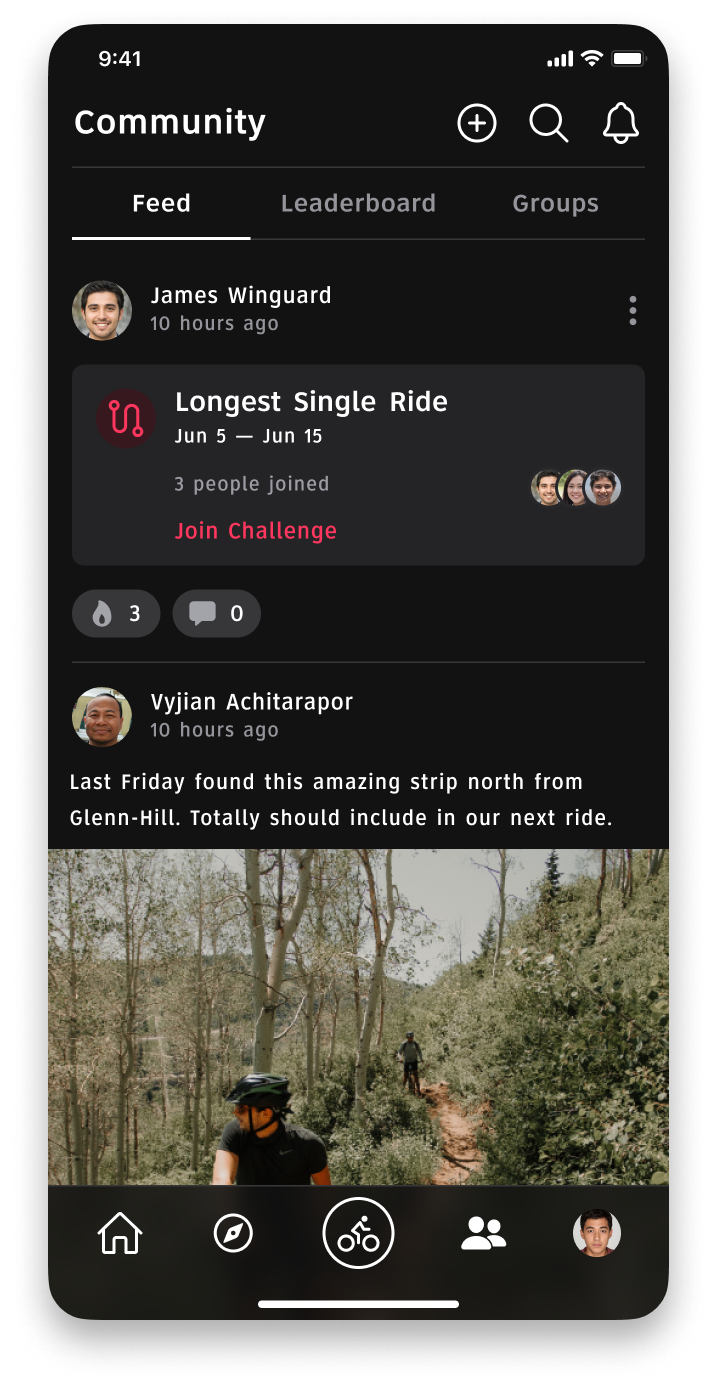Switch to the Leaderboard tab
The height and width of the screenshot is (1393, 718).
(358, 204)
